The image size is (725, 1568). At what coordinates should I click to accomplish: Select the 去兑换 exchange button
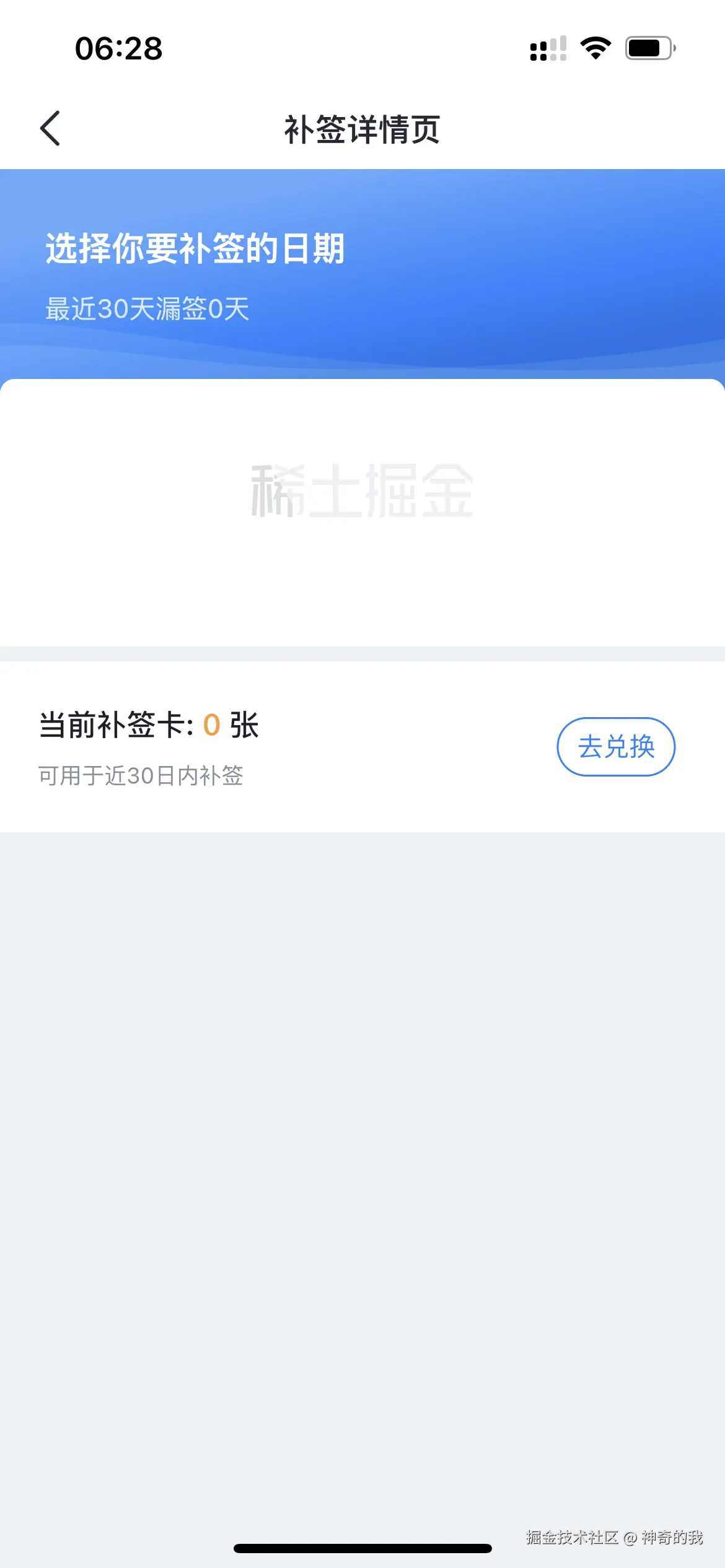tap(616, 747)
